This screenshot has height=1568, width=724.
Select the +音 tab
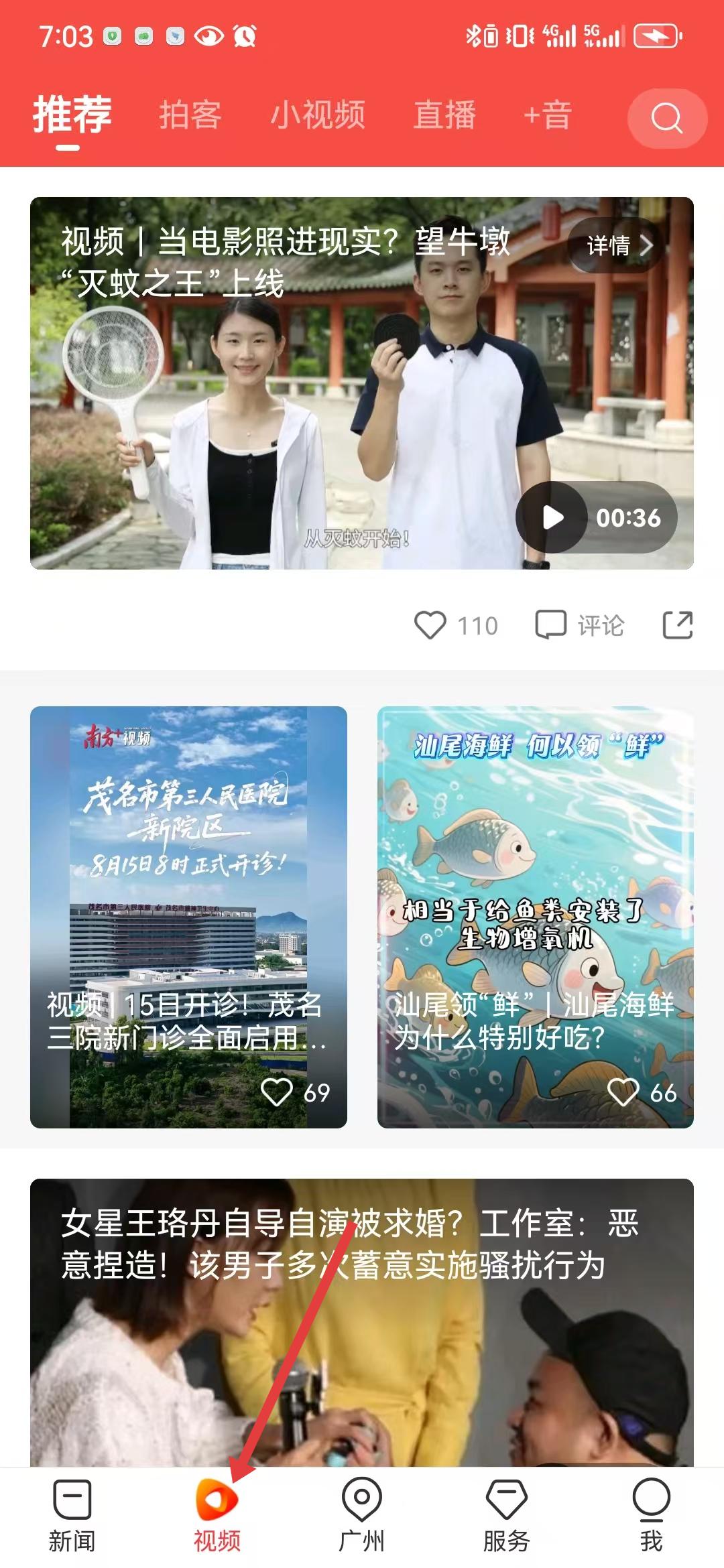tap(548, 115)
